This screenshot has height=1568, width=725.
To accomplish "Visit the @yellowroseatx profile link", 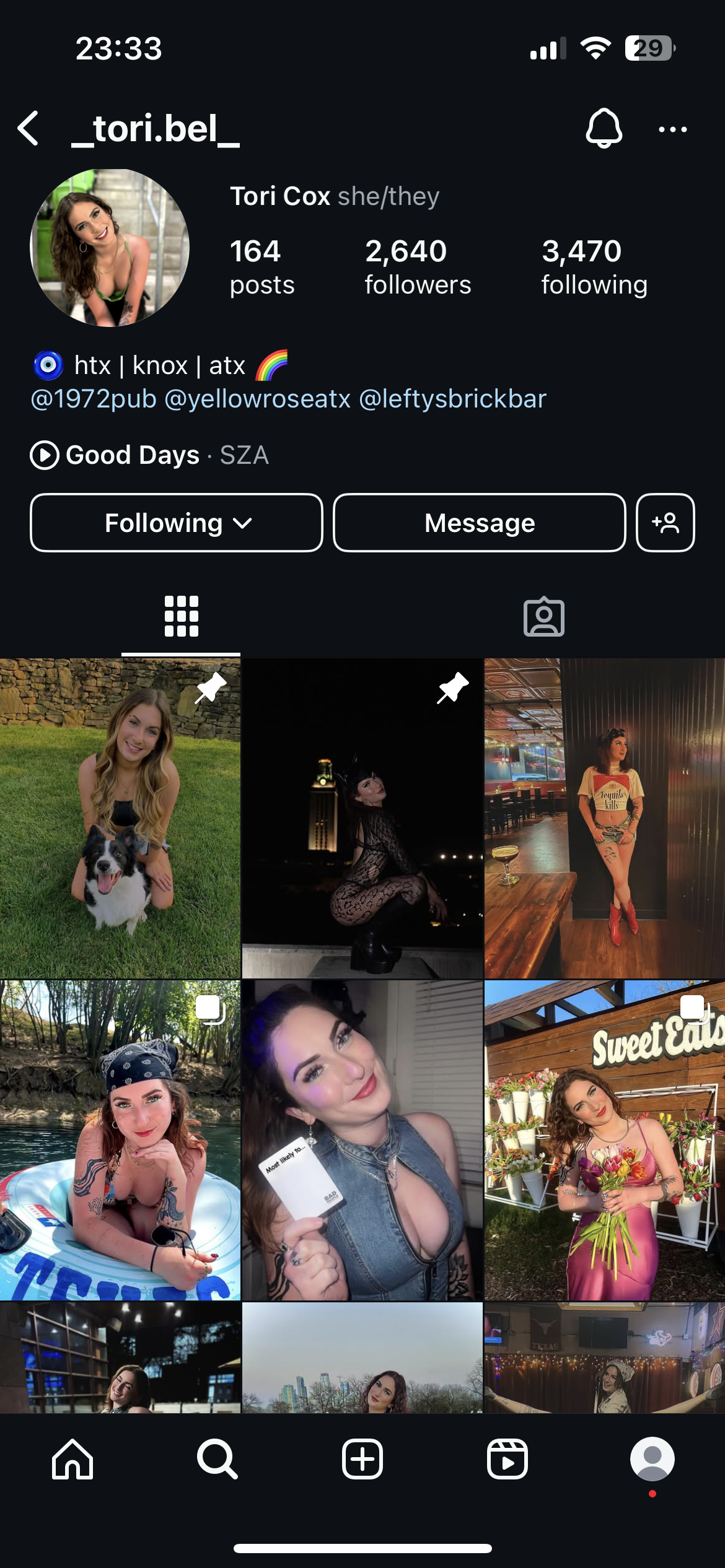I will click(258, 399).
